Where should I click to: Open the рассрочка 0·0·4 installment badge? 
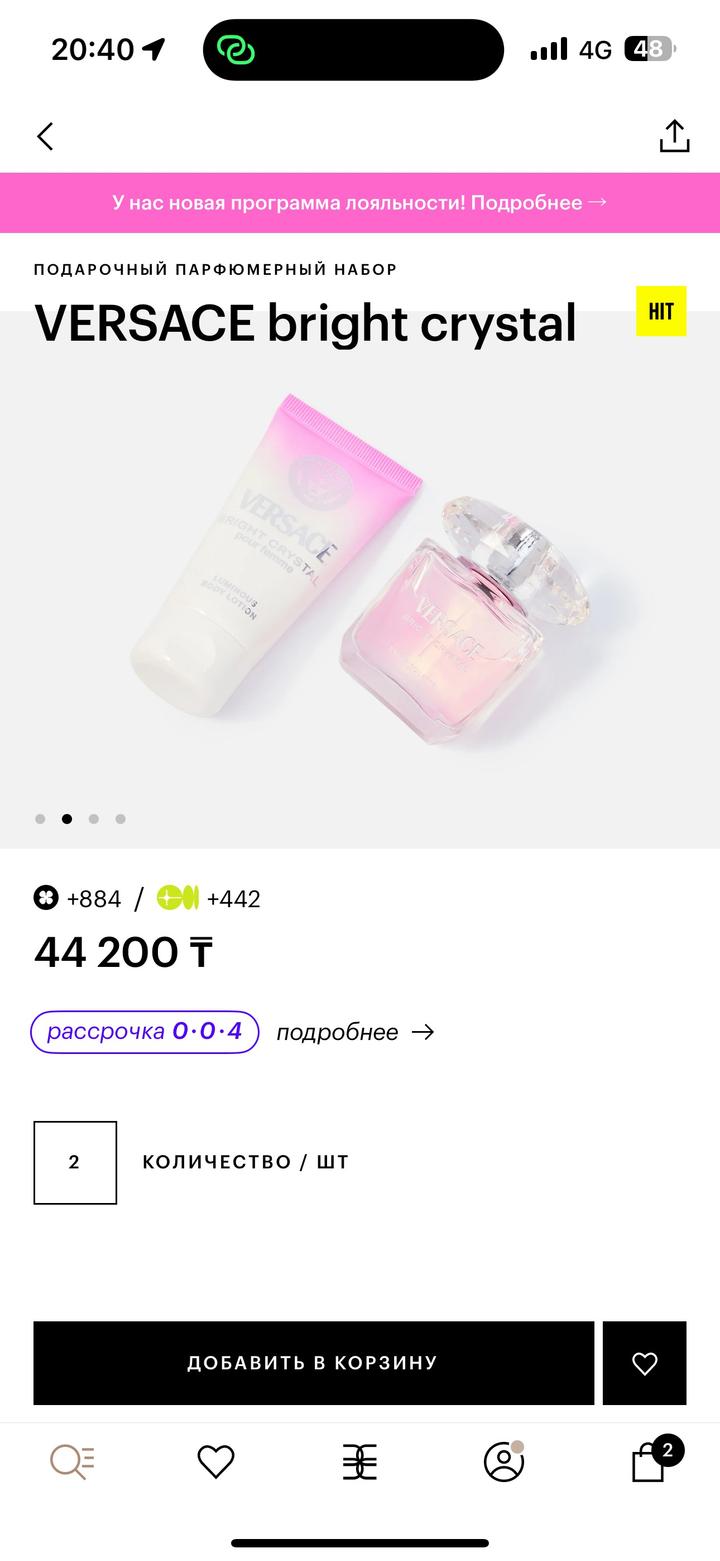(x=145, y=1031)
